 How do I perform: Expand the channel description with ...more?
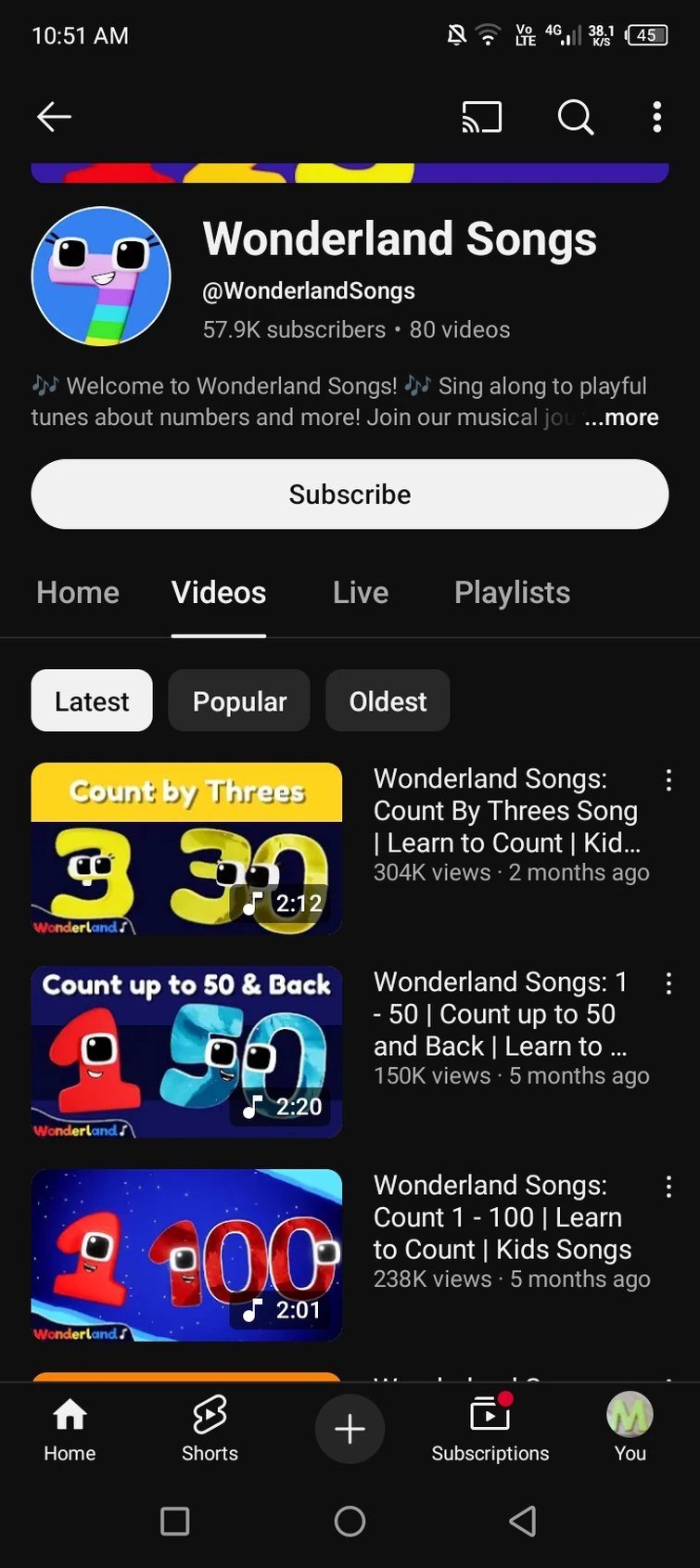pos(622,418)
